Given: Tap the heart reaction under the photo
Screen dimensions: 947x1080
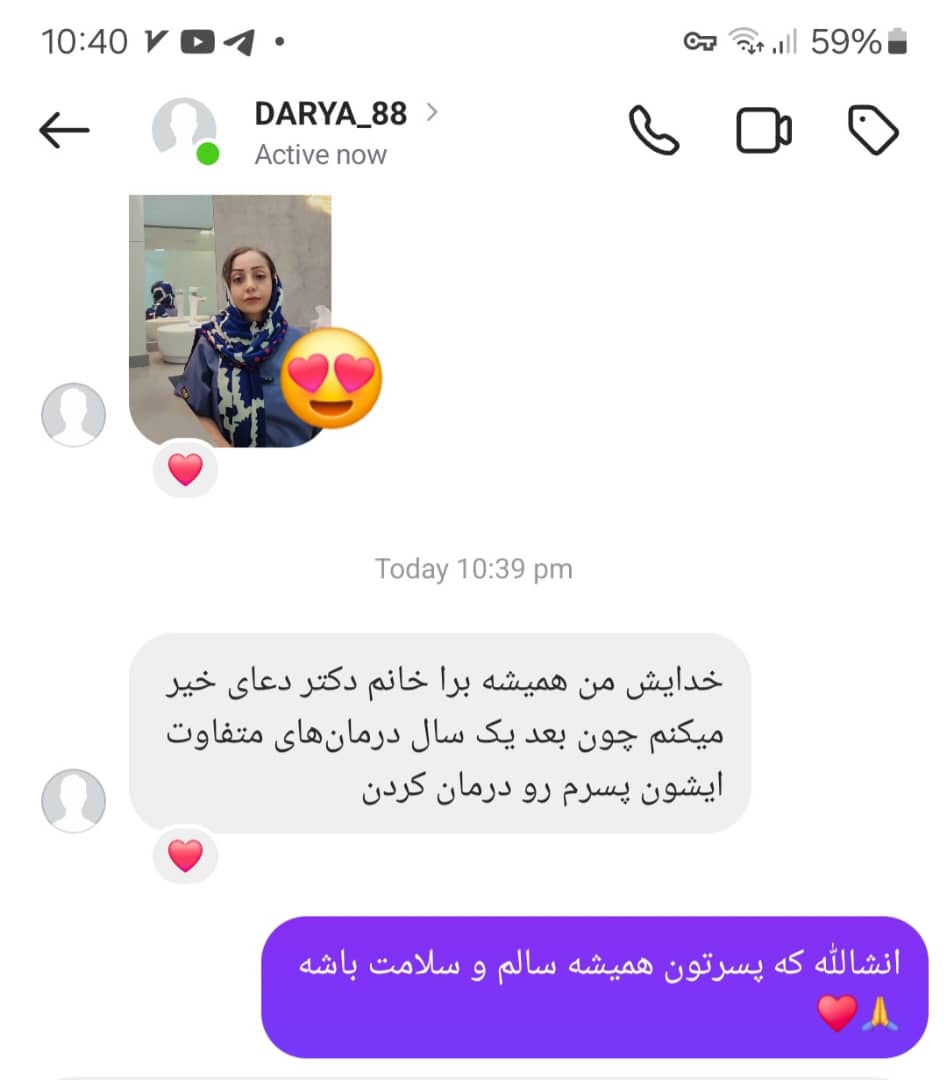Looking at the screenshot, I should (185, 468).
